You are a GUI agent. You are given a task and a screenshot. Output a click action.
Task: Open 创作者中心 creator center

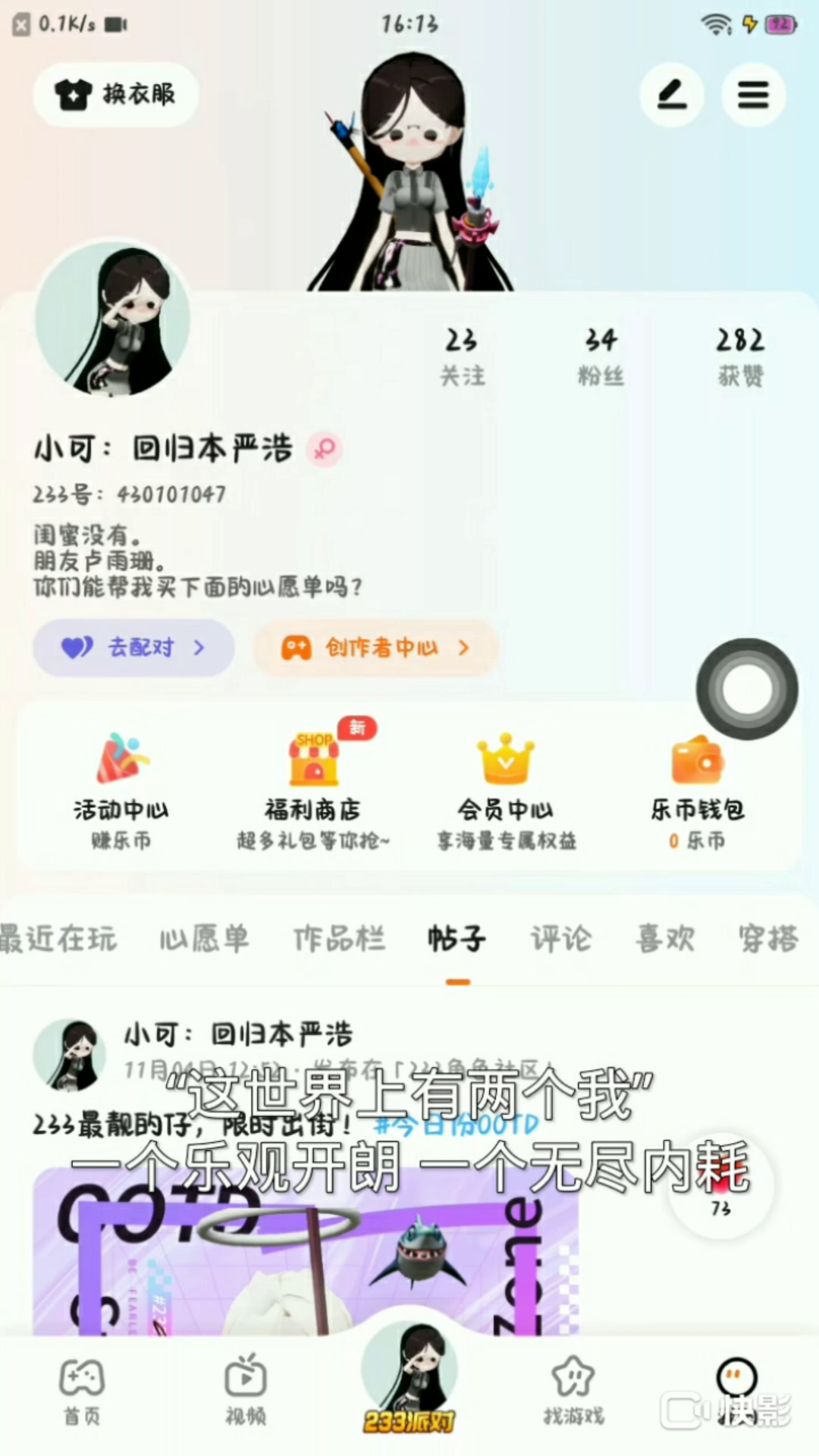point(376,648)
